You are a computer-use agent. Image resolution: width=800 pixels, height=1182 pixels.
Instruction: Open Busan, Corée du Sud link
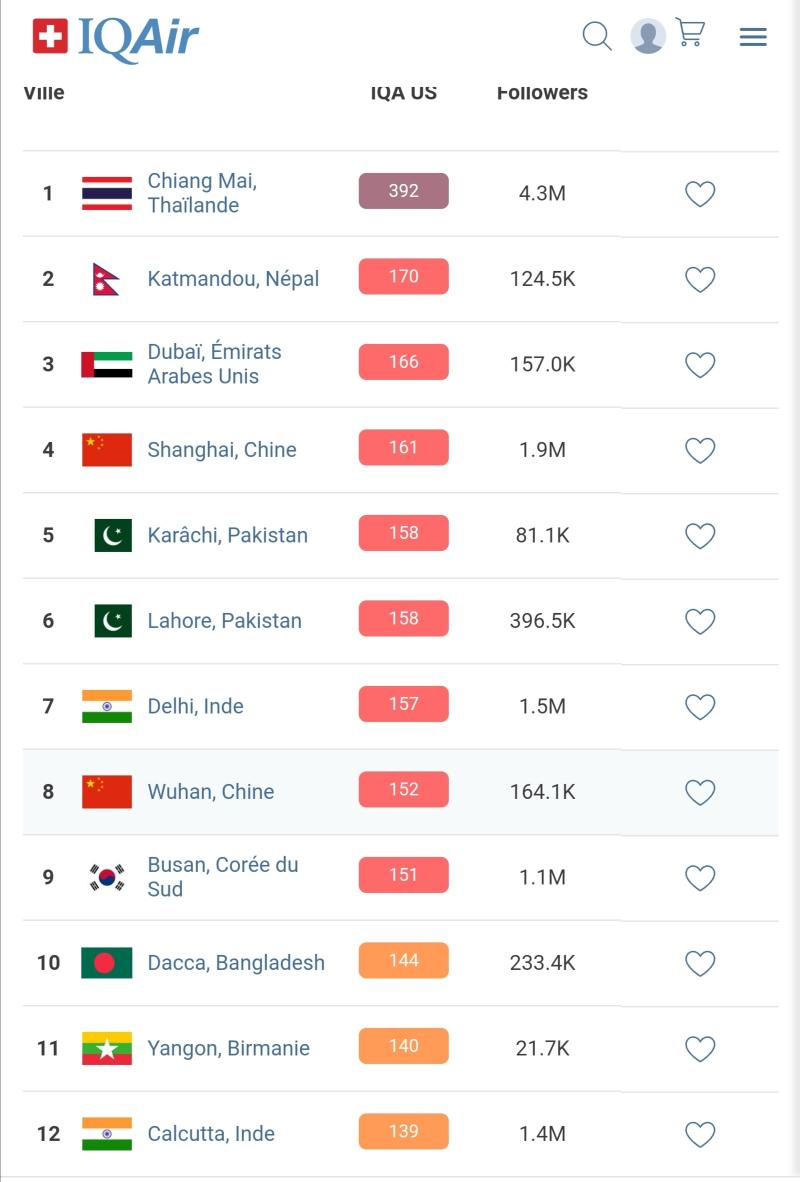click(x=222, y=877)
